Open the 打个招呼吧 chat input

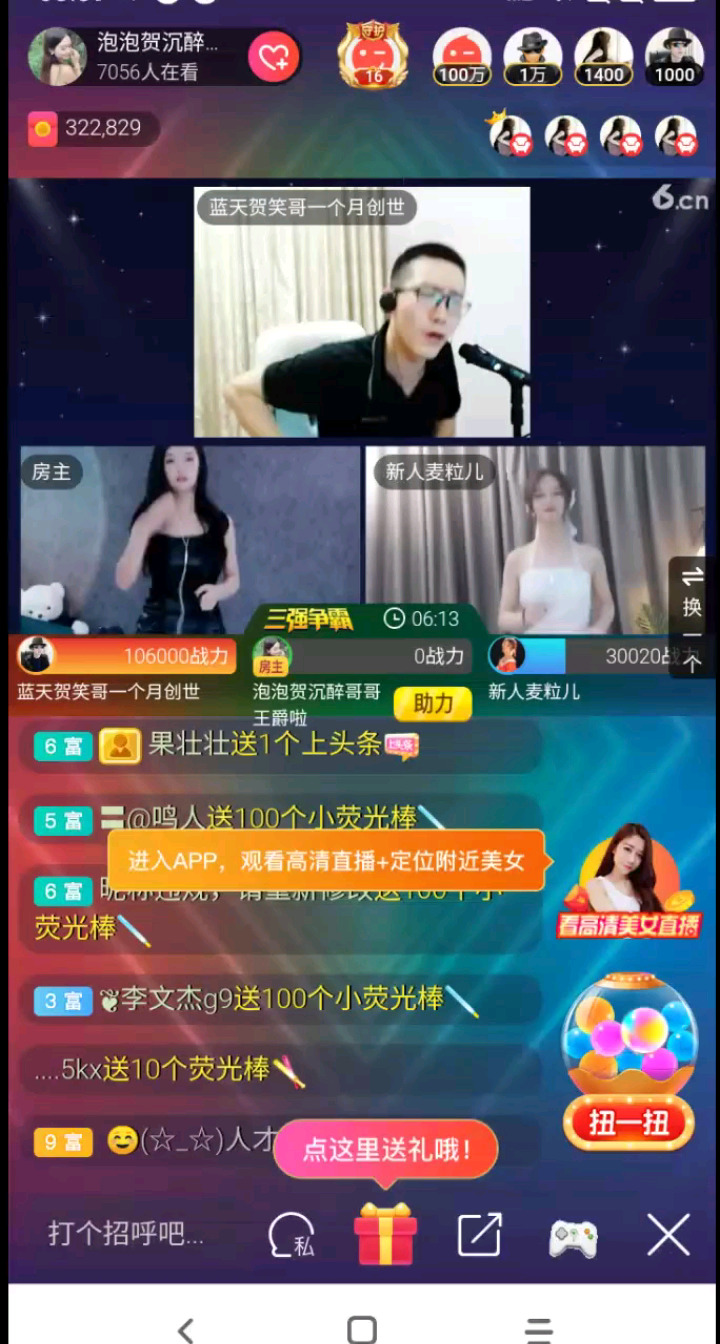point(126,1234)
